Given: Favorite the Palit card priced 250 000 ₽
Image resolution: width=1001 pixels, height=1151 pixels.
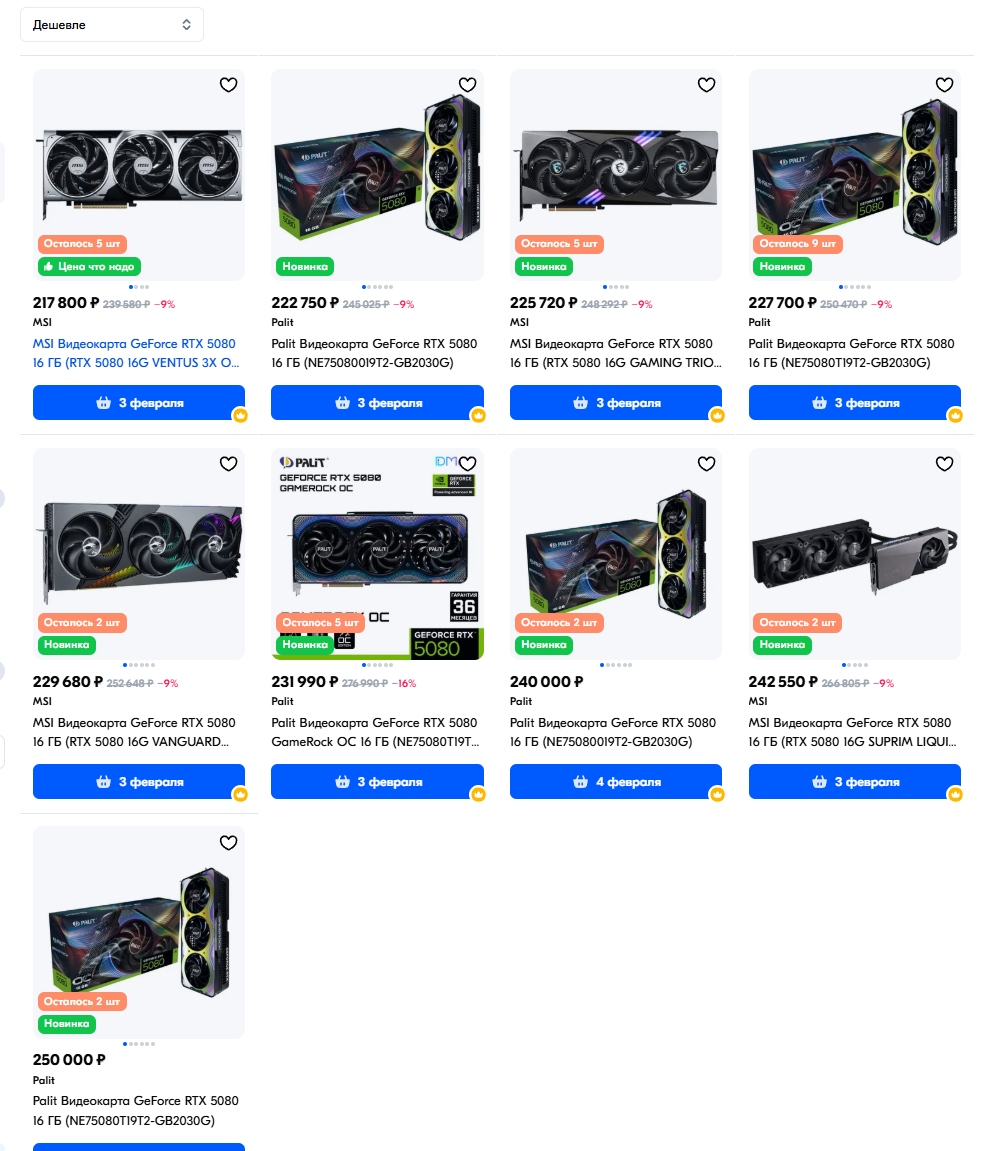Looking at the screenshot, I should (x=228, y=843).
